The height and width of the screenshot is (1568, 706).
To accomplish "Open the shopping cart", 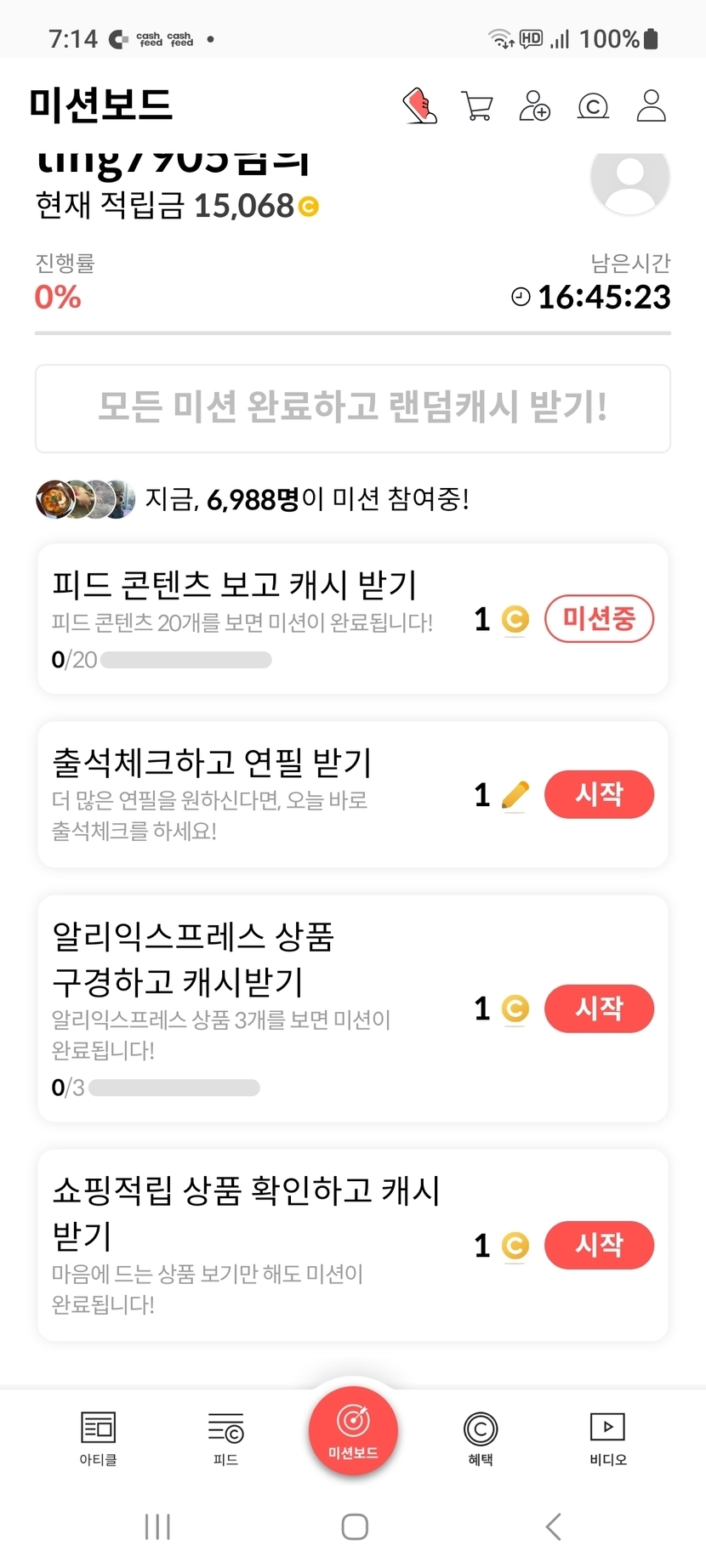I will pyautogui.click(x=477, y=106).
